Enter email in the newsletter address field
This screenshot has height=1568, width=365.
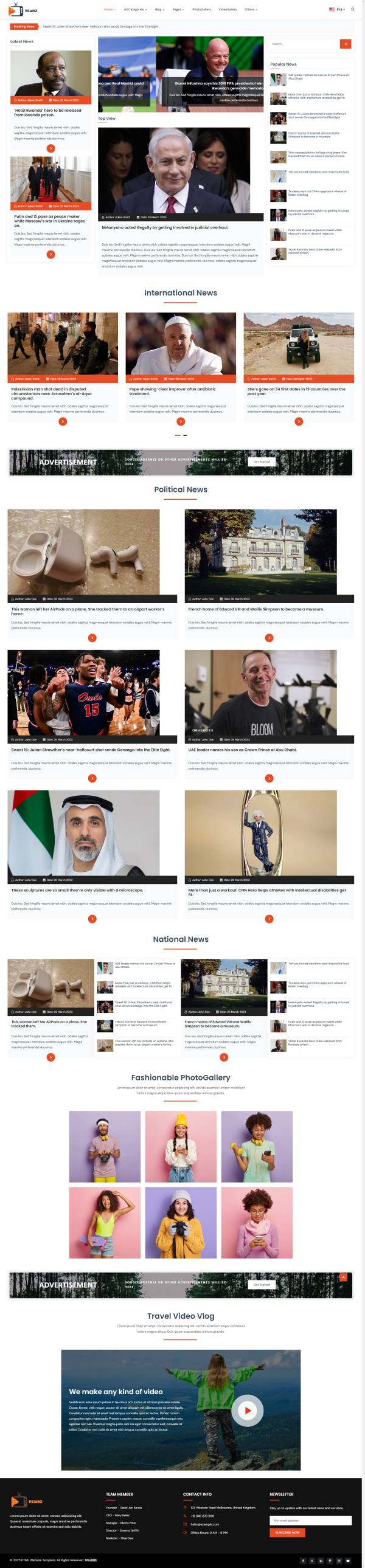coord(310,1520)
